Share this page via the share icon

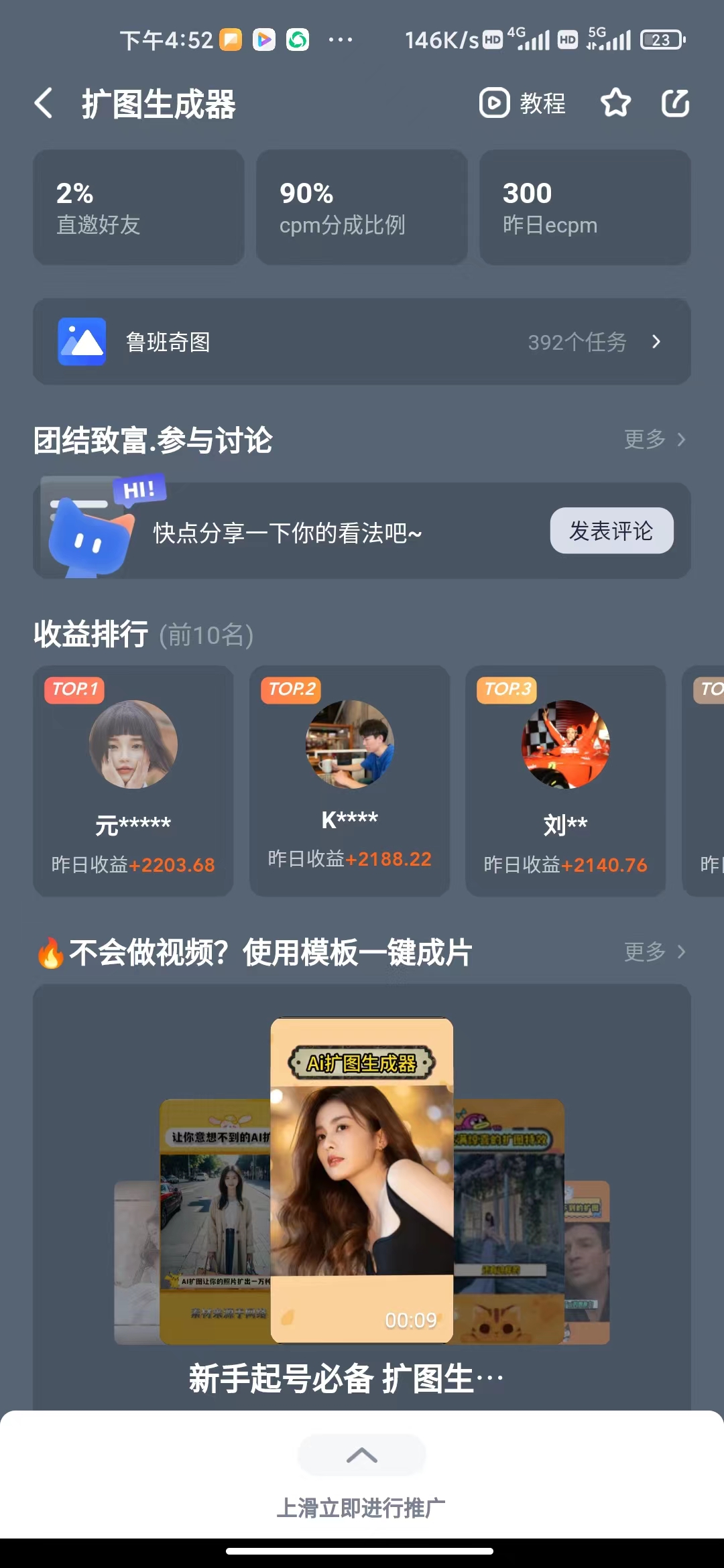[x=675, y=104]
